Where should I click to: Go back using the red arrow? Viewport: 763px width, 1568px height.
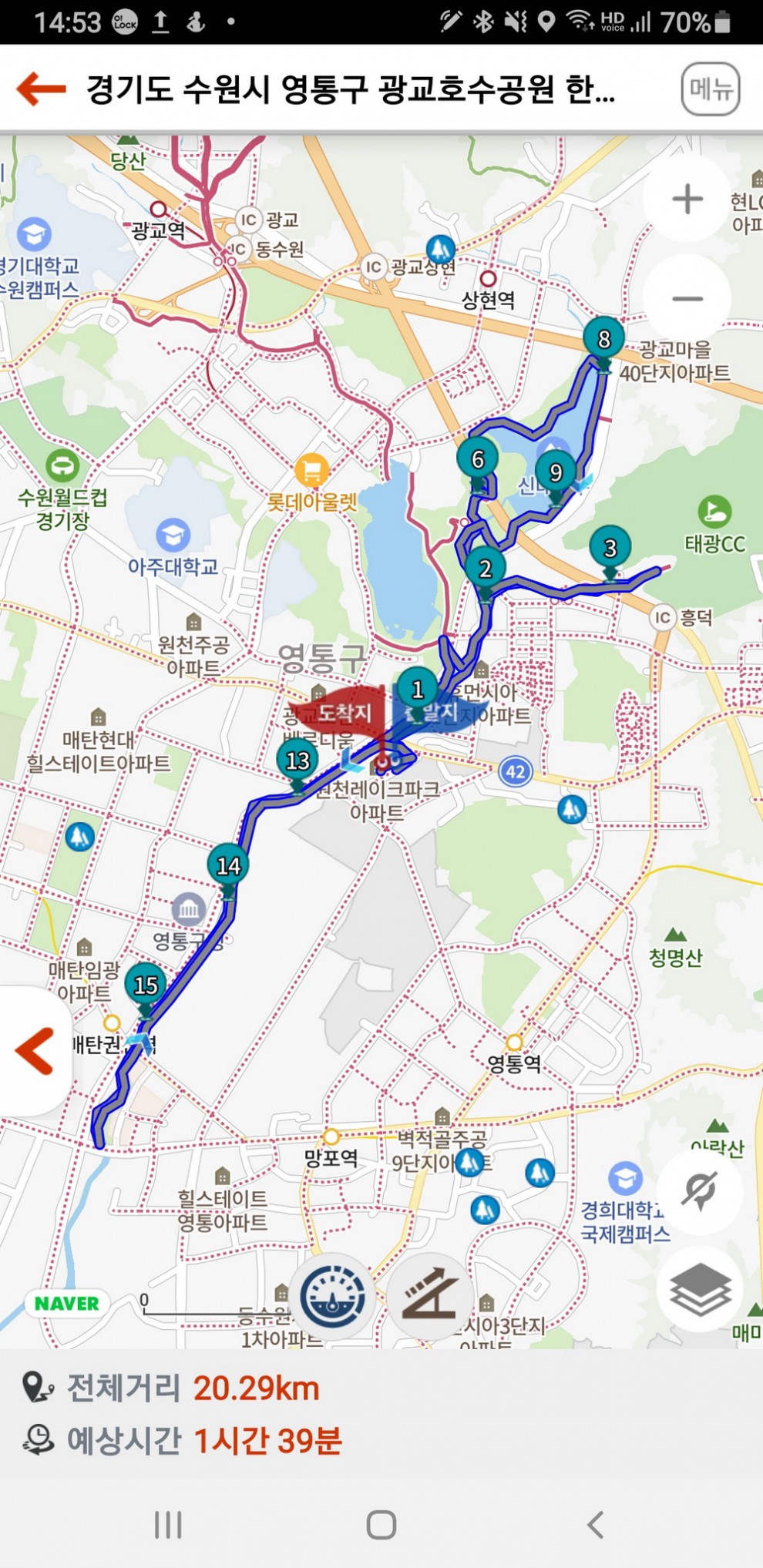click(42, 89)
